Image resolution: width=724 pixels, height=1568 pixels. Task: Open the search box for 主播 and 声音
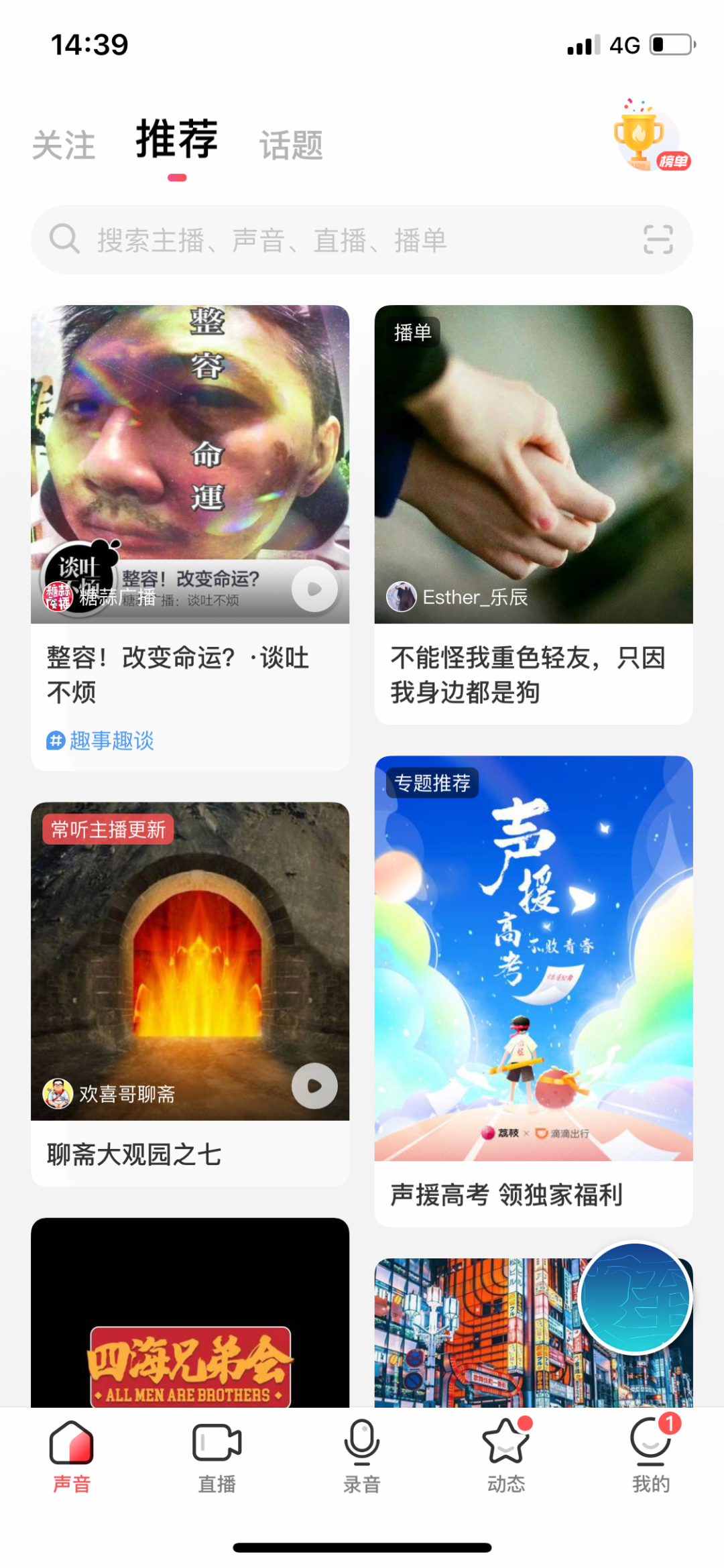pos(335,239)
